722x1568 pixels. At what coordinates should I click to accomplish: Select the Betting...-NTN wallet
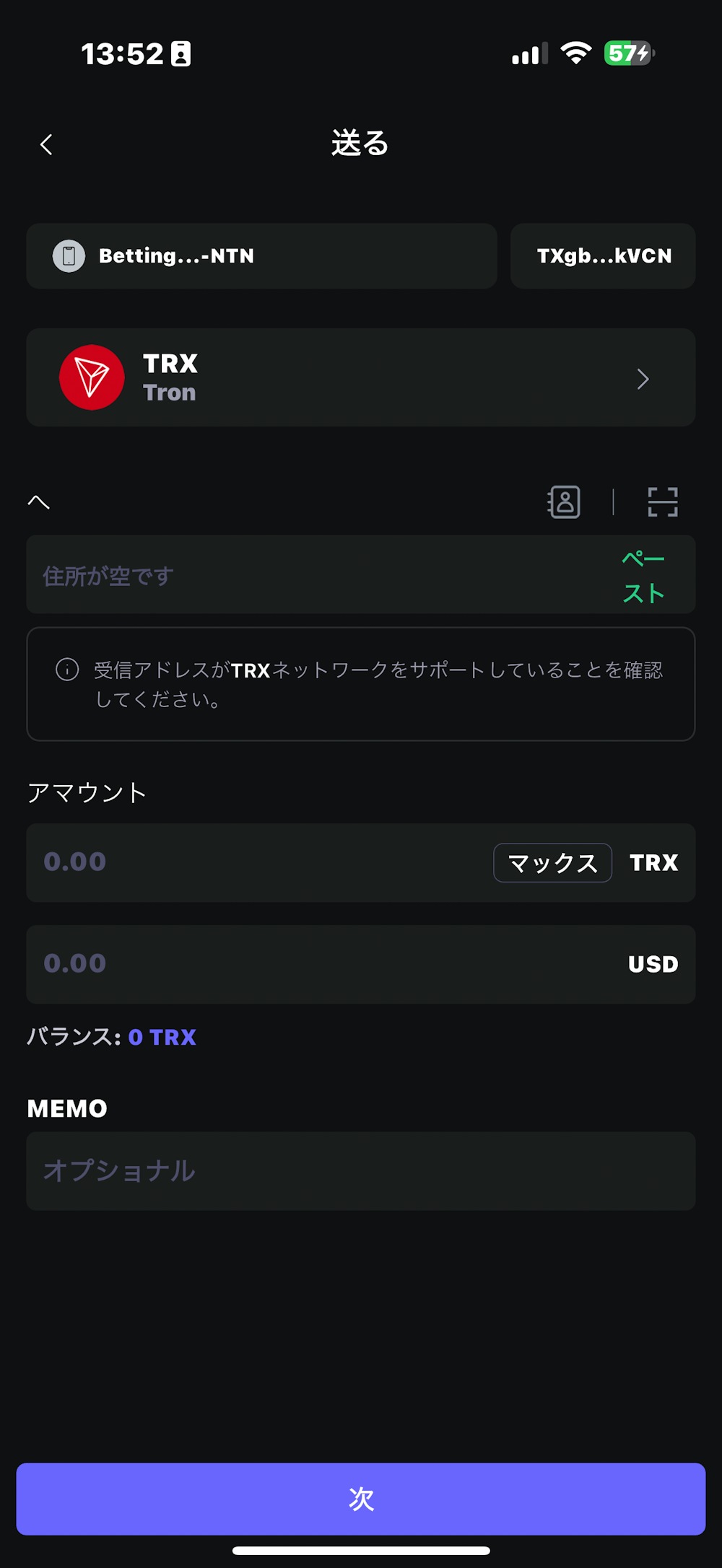pos(261,256)
